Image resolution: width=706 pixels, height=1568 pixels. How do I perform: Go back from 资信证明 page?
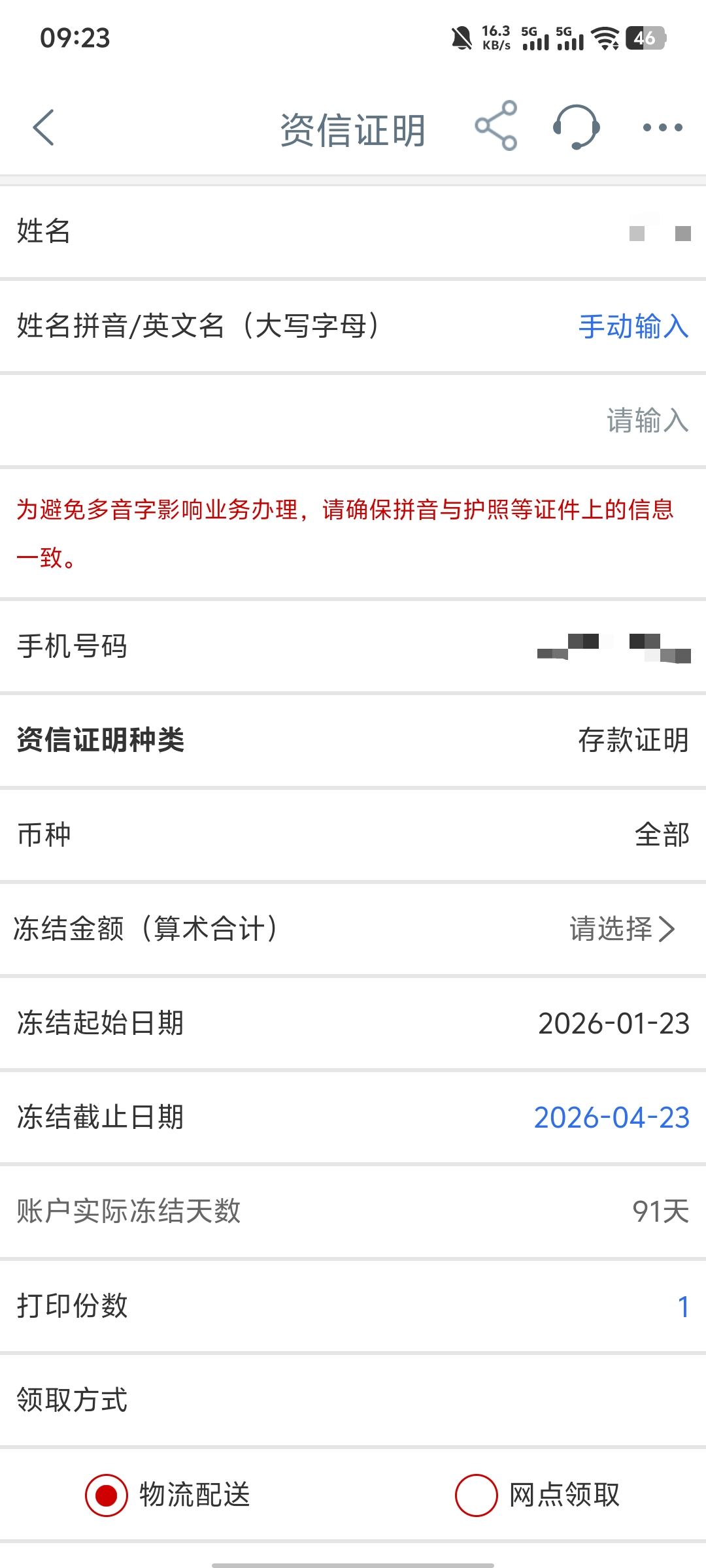click(44, 127)
